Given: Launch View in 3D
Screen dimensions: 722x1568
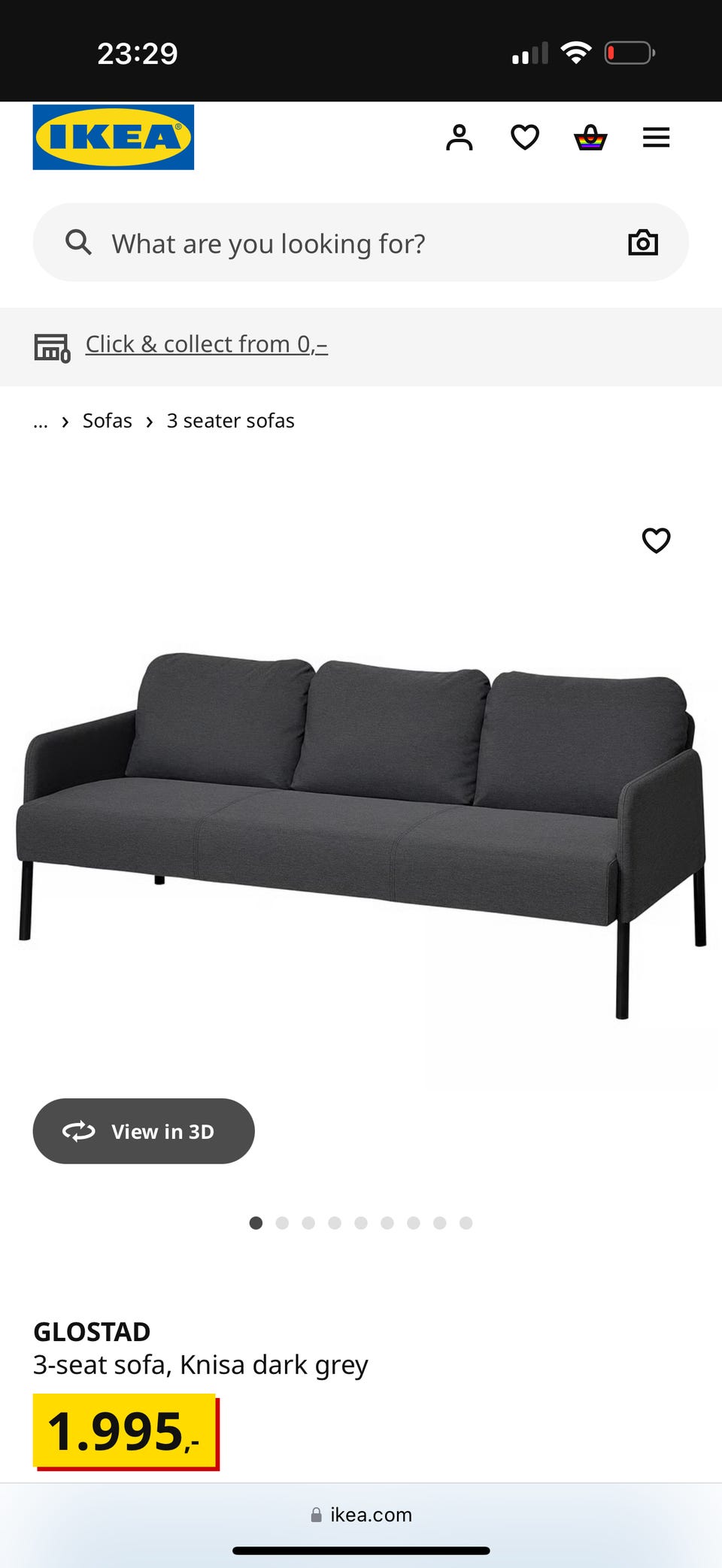Looking at the screenshot, I should click(144, 1131).
